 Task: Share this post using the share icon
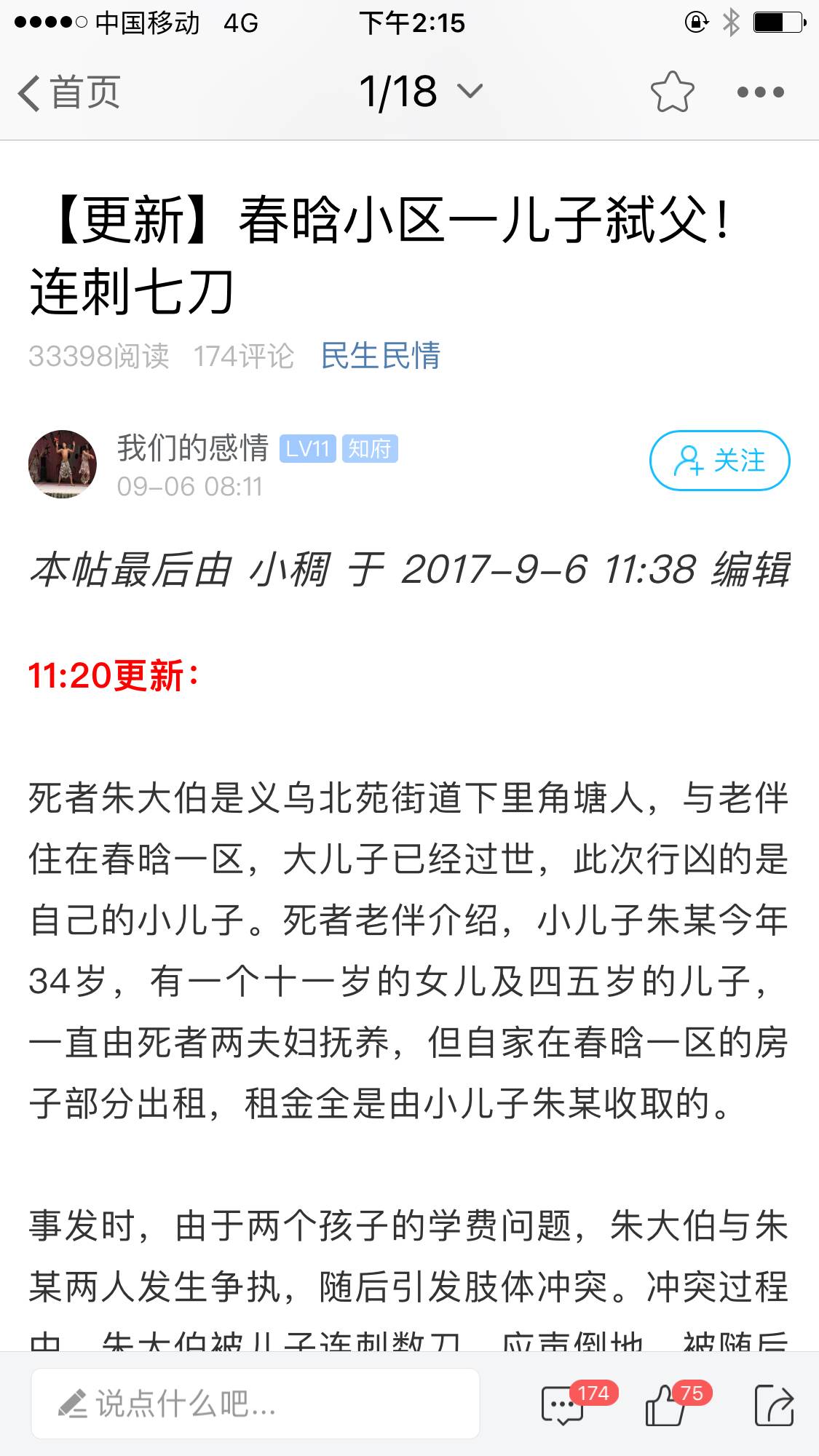(774, 1405)
